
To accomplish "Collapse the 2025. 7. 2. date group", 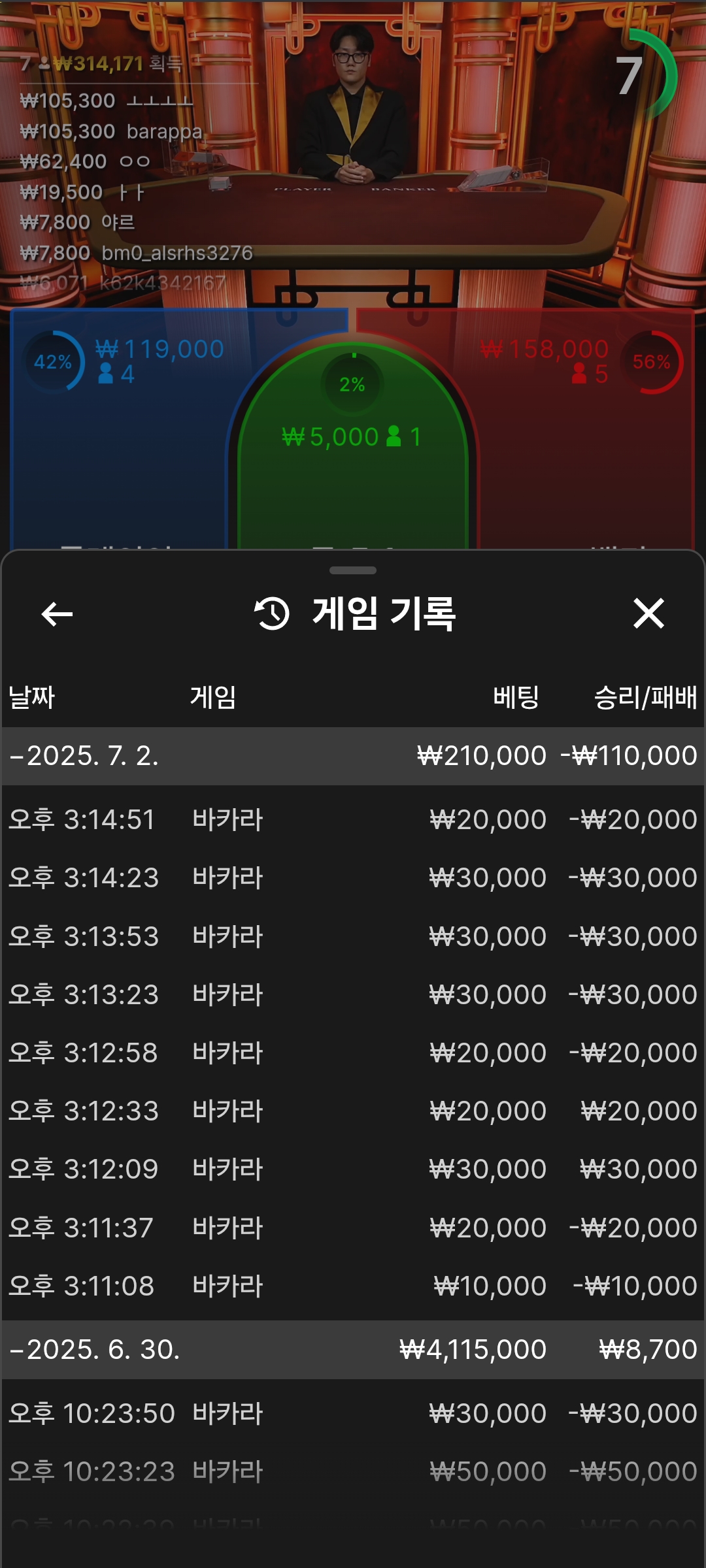I will tap(84, 756).
